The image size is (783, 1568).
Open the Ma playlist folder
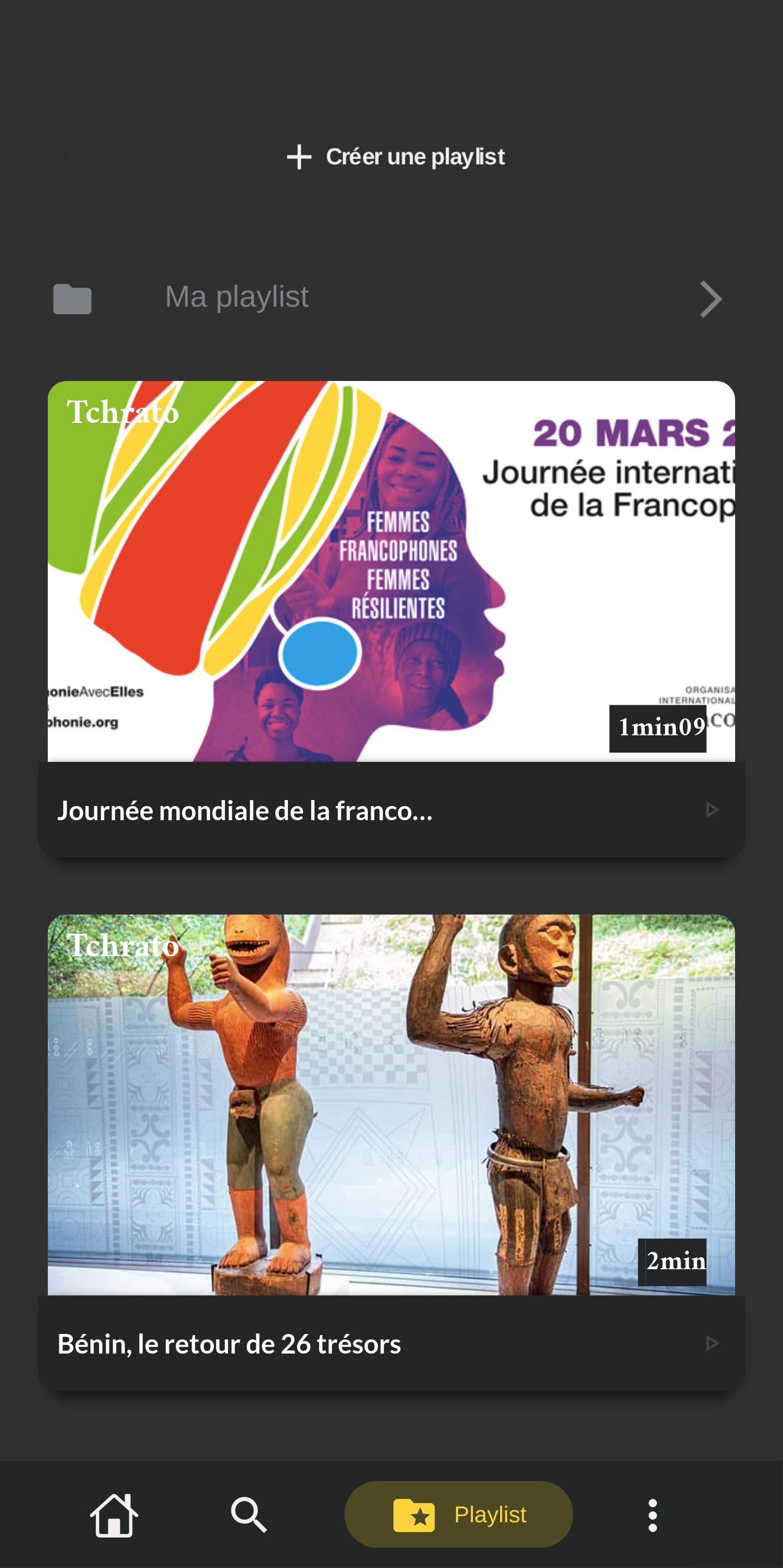pos(391,298)
